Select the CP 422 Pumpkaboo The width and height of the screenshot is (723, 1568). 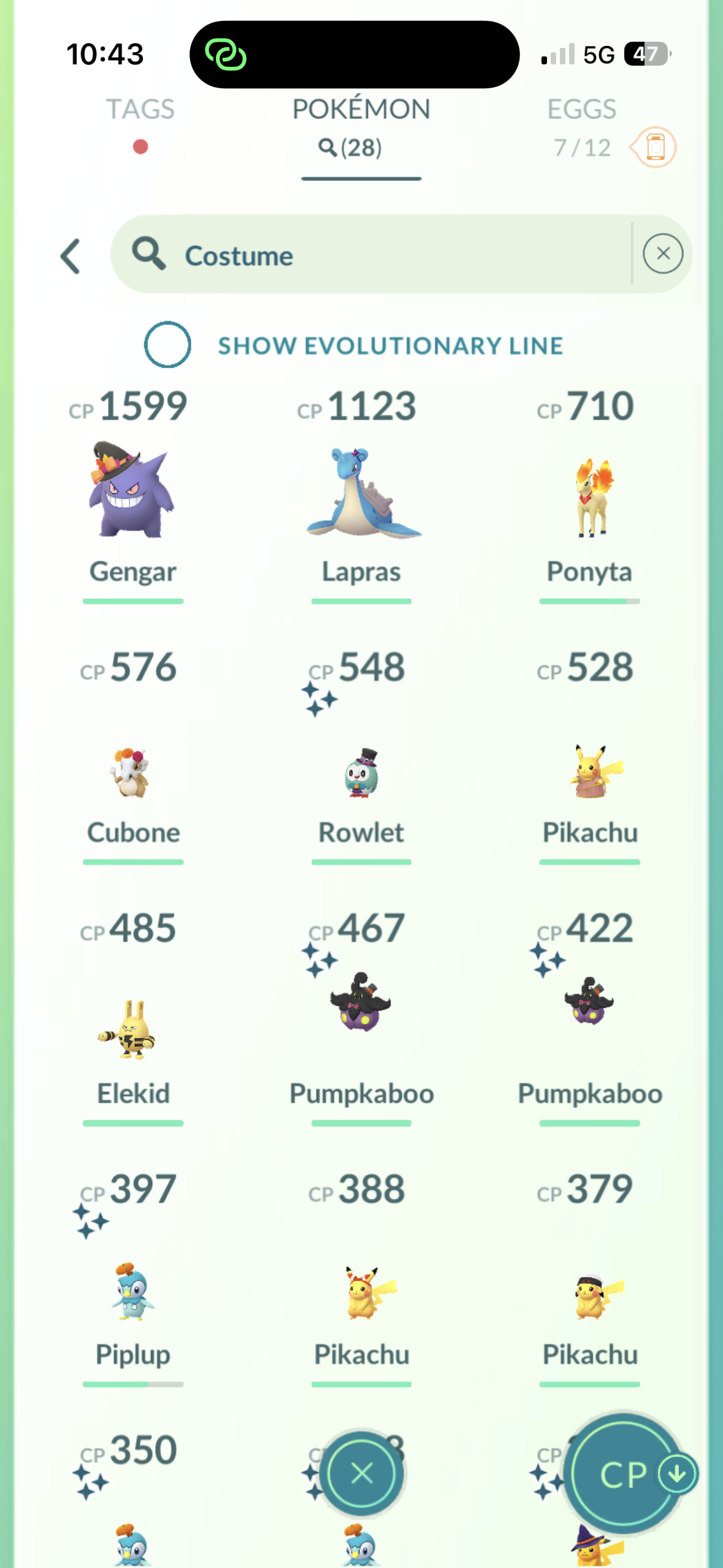point(589,1001)
